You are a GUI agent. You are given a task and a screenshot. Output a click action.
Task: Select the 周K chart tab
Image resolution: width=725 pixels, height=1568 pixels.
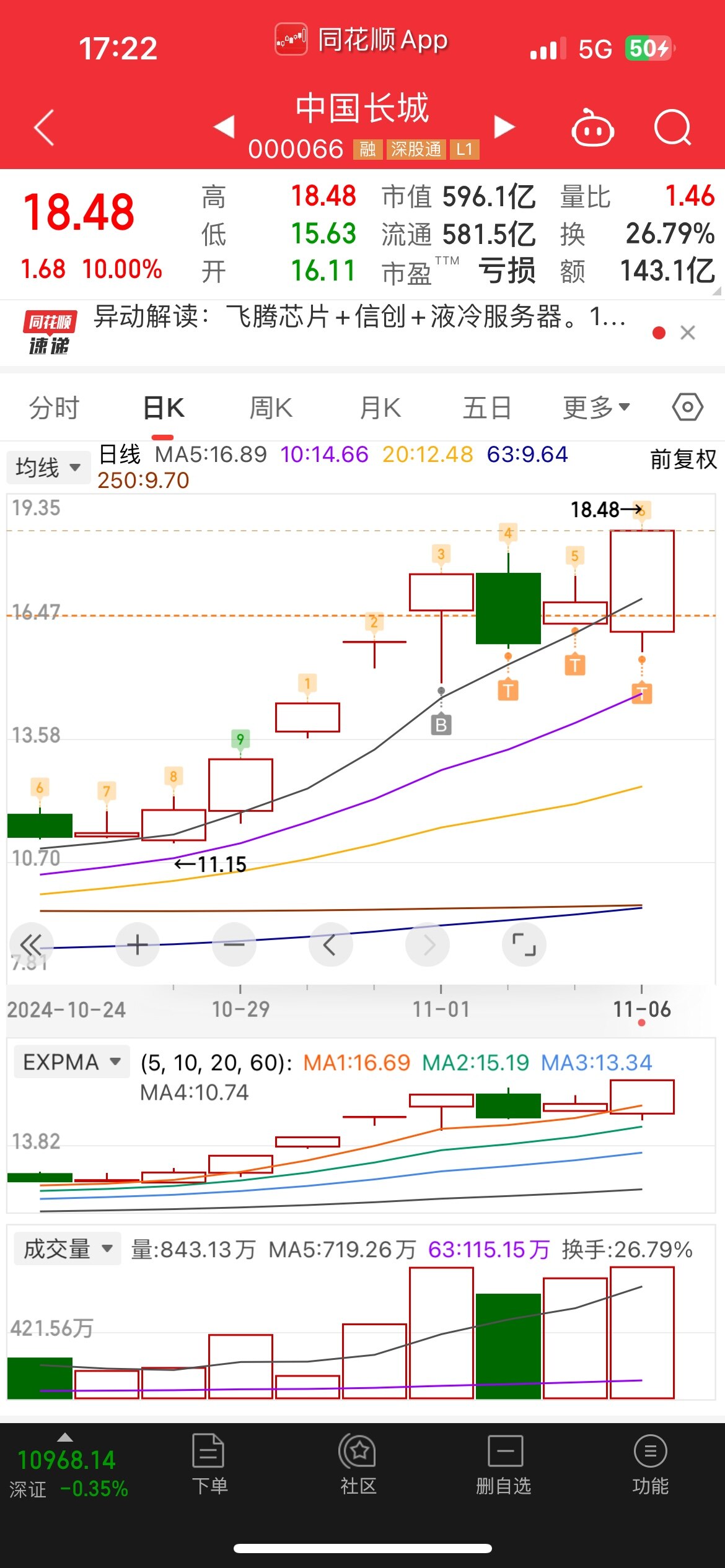271,408
